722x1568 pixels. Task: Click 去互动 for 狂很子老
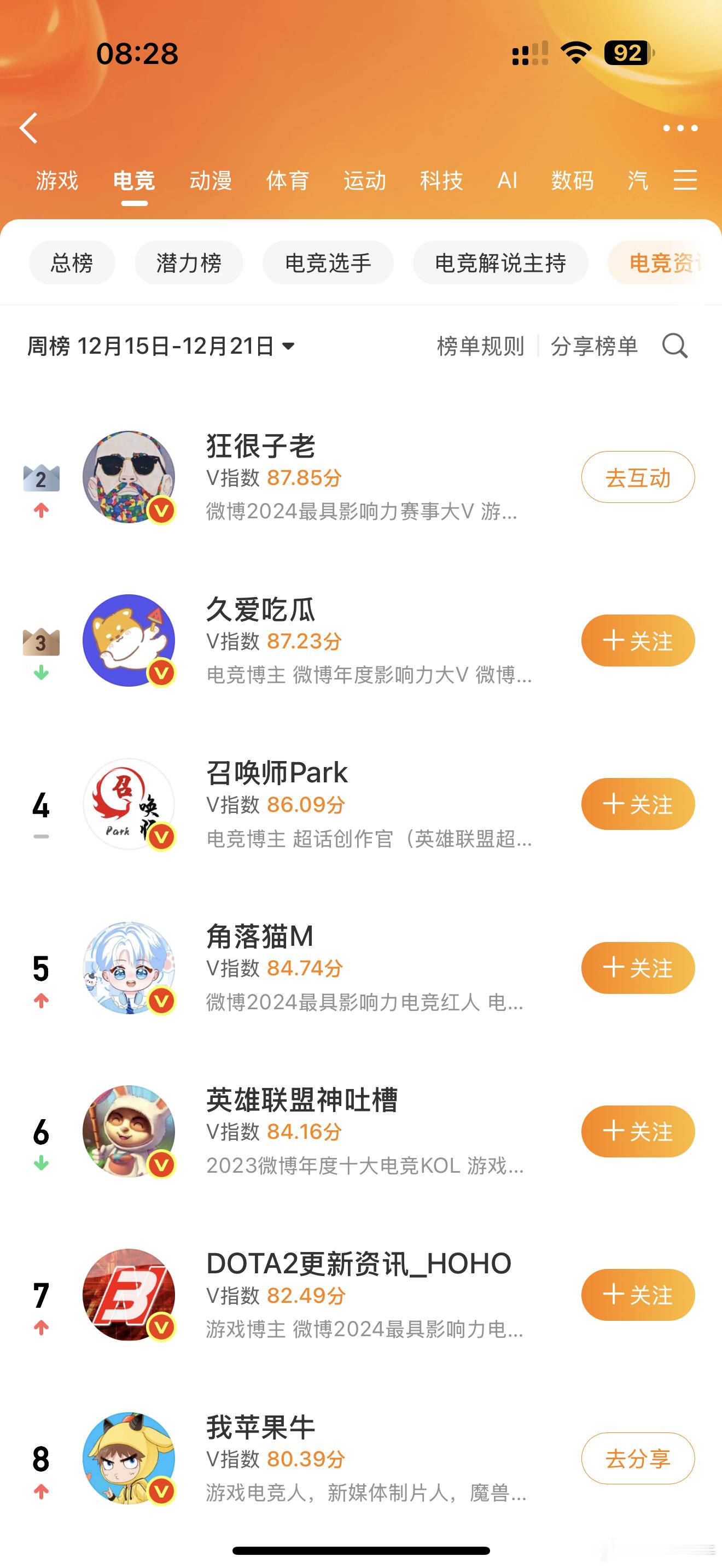(637, 477)
